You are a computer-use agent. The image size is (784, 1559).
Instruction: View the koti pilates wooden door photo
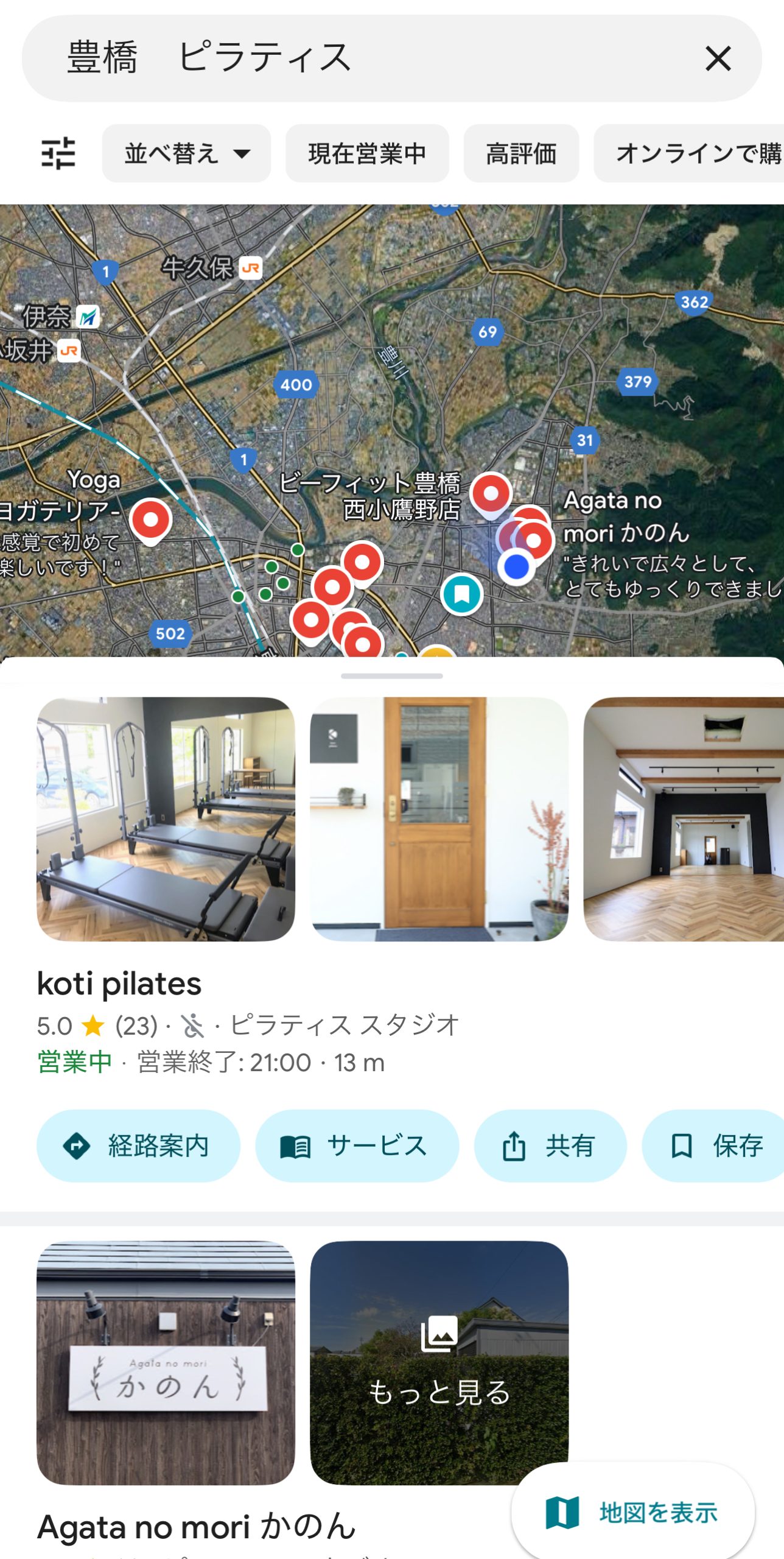(439, 819)
